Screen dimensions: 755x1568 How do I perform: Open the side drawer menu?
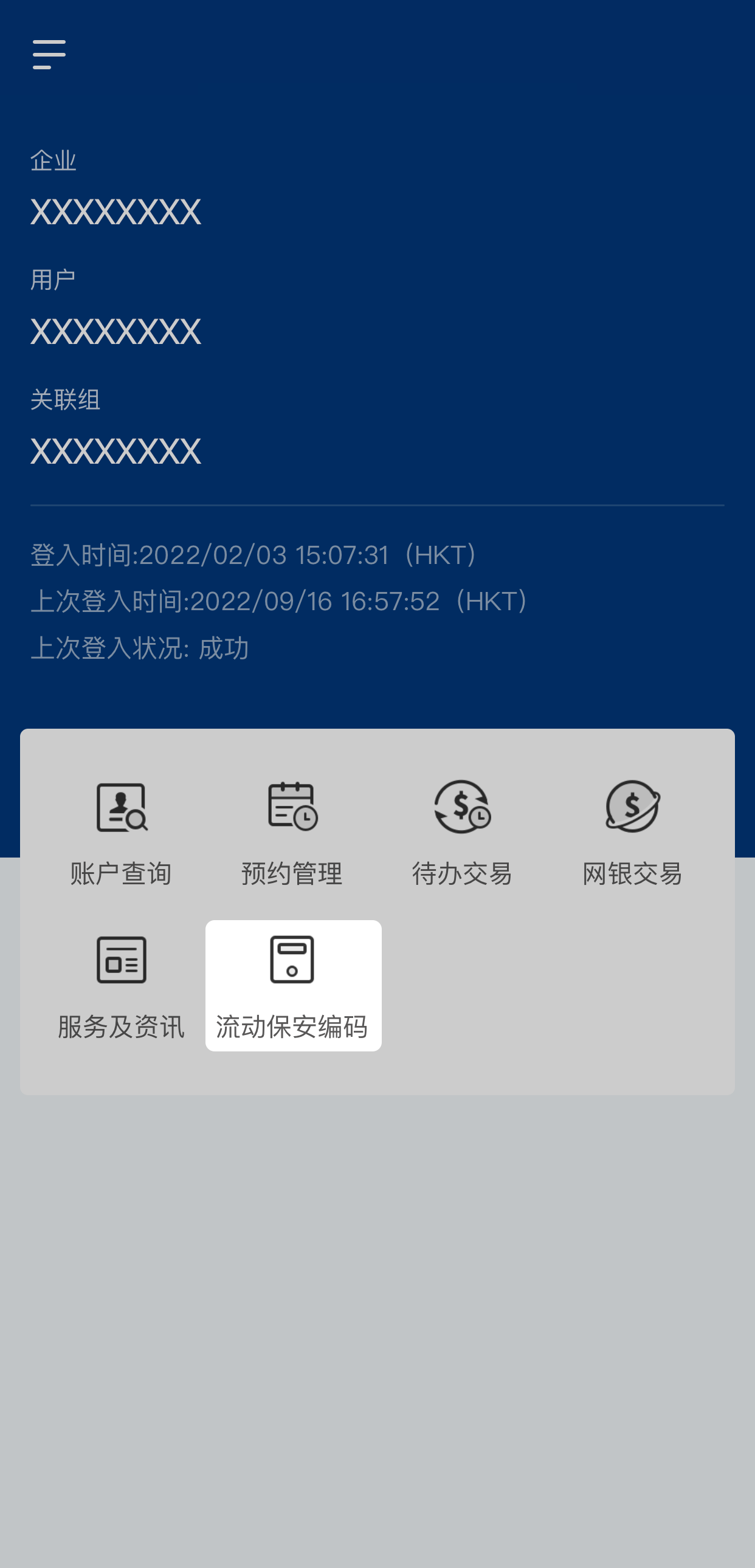(x=49, y=55)
